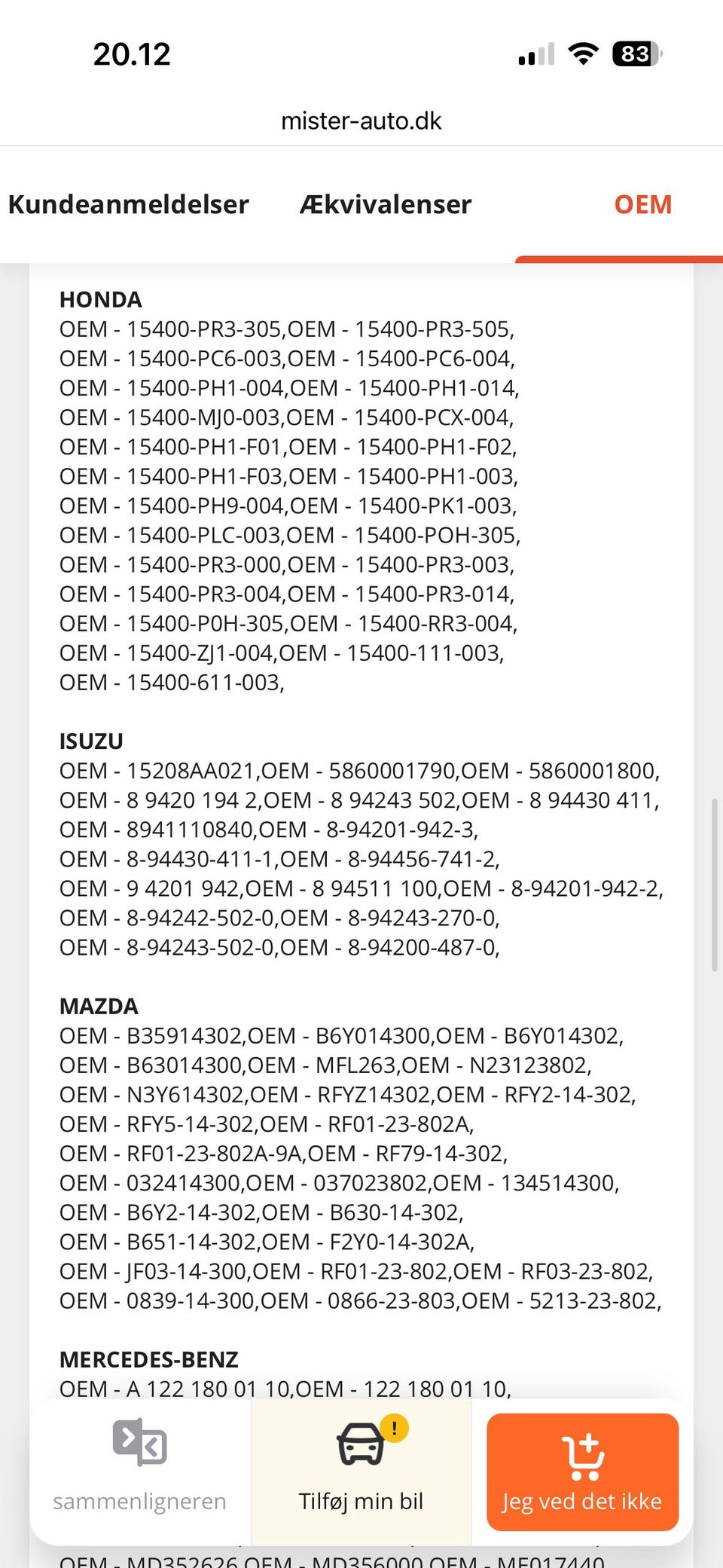
Task: Tap Tilføj min bil
Action: click(361, 1471)
